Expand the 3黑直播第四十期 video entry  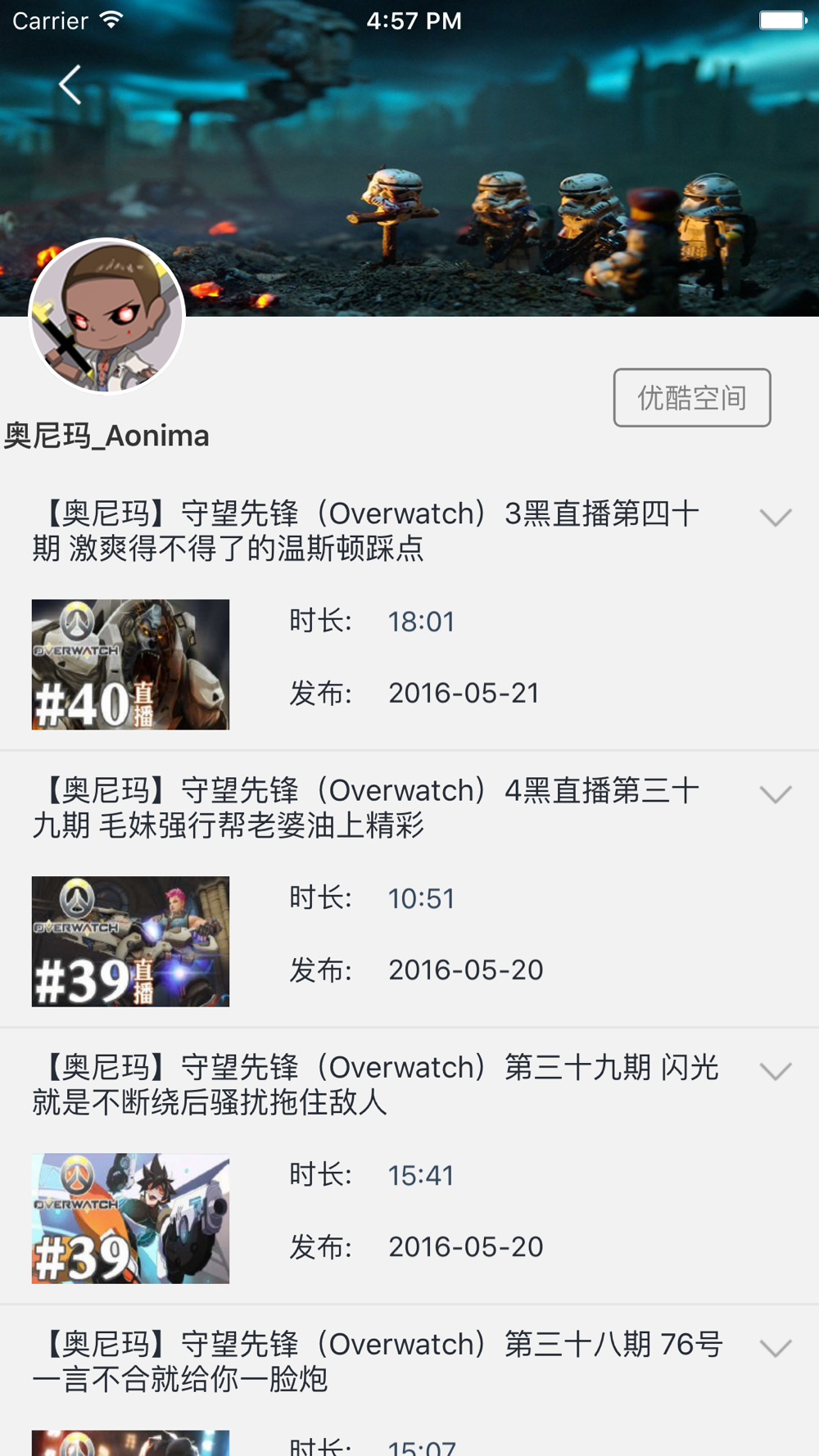click(775, 517)
